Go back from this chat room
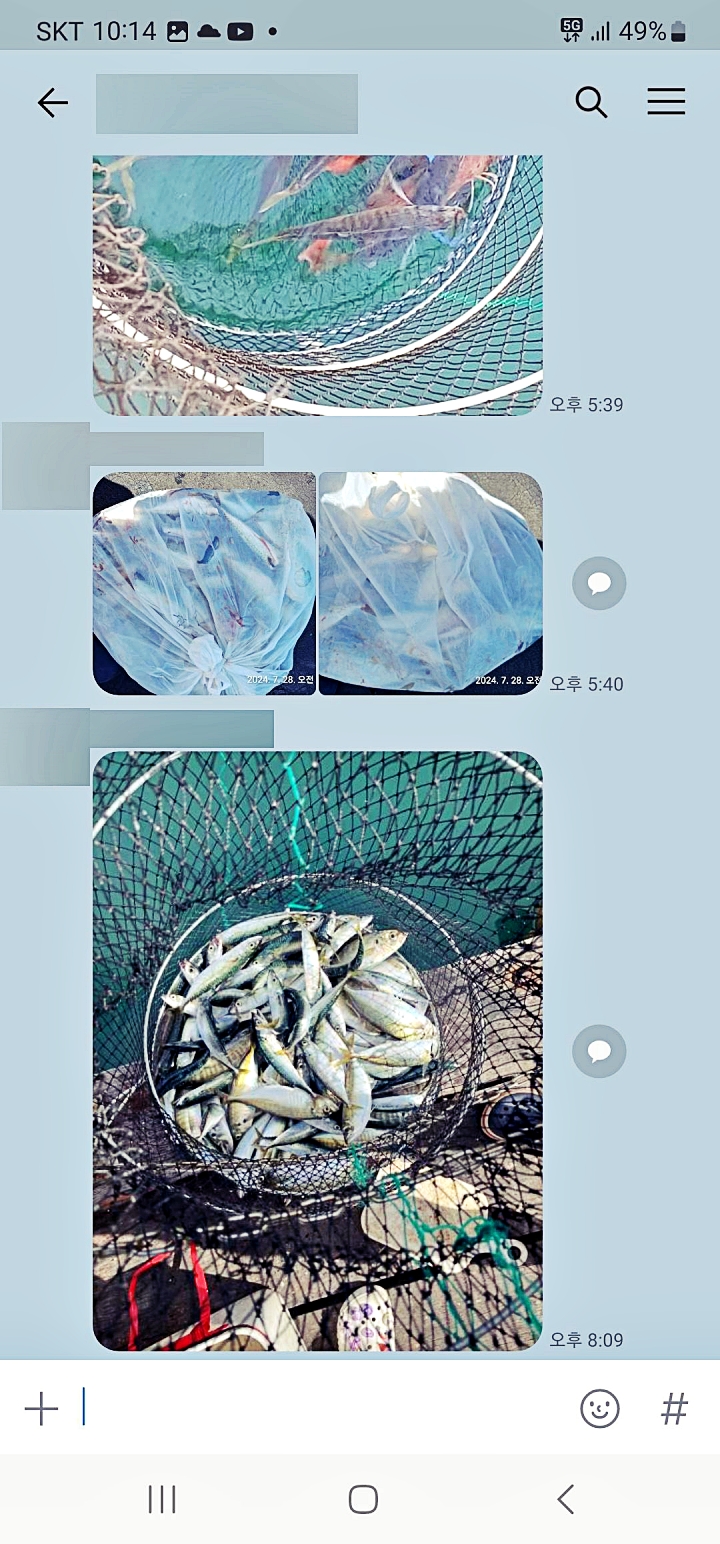This screenshot has height=1544, width=720. pos(53,103)
